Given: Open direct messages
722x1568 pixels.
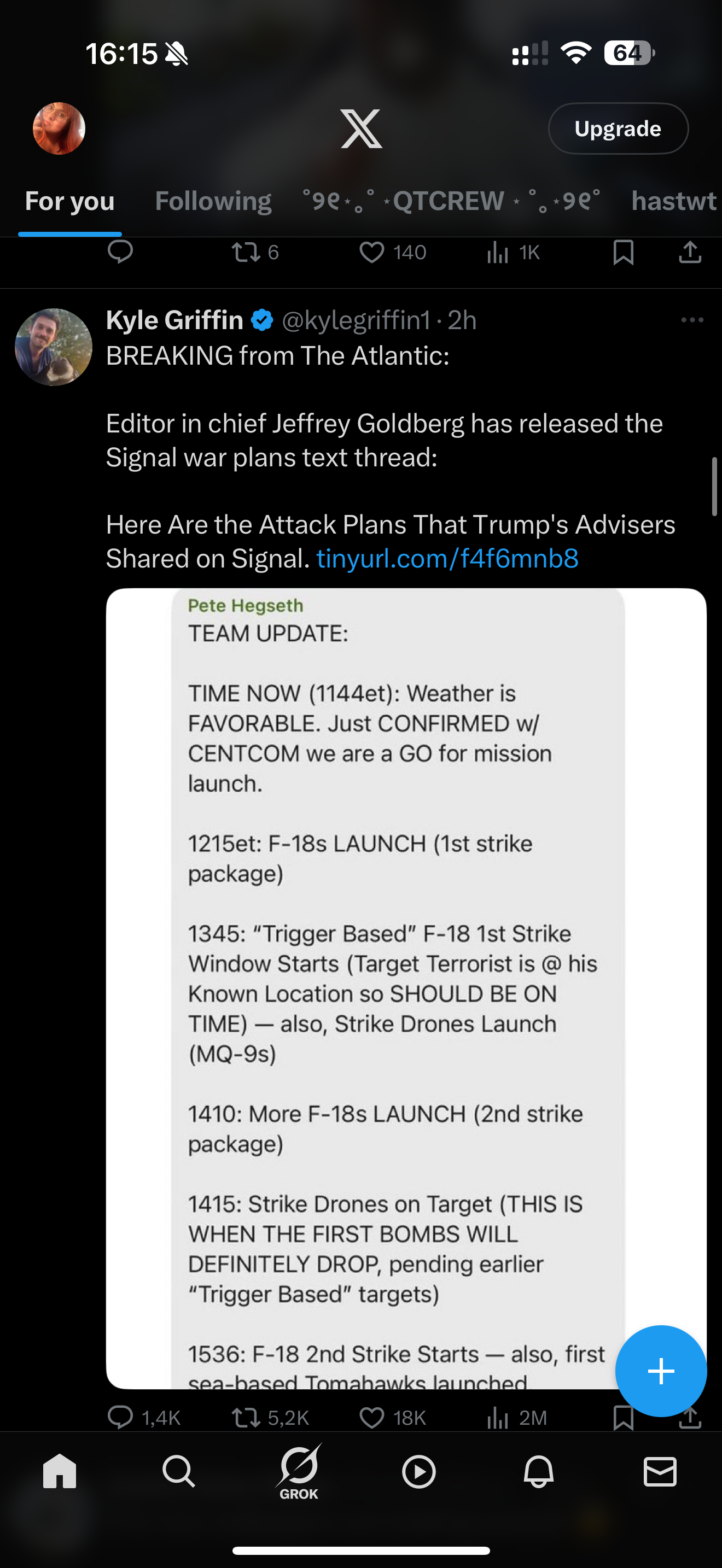Looking at the screenshot, I should [x=660, y=1472].
